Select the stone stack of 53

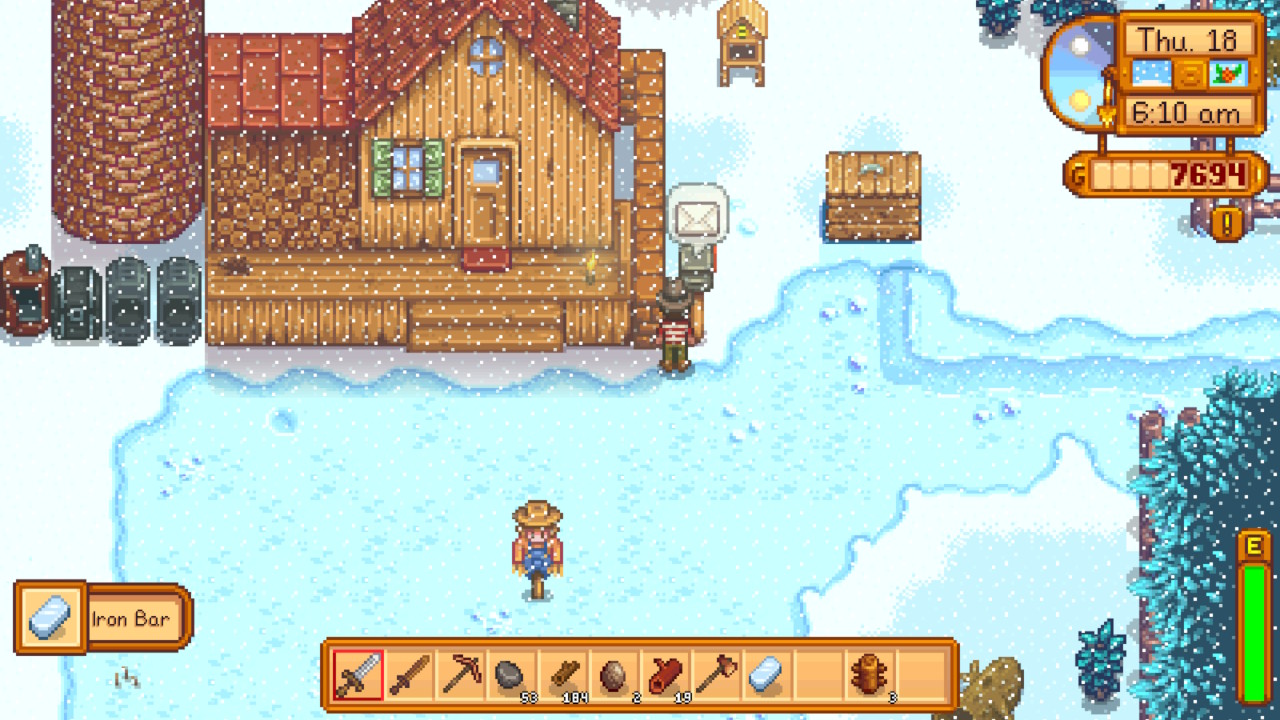click(512, 675)
